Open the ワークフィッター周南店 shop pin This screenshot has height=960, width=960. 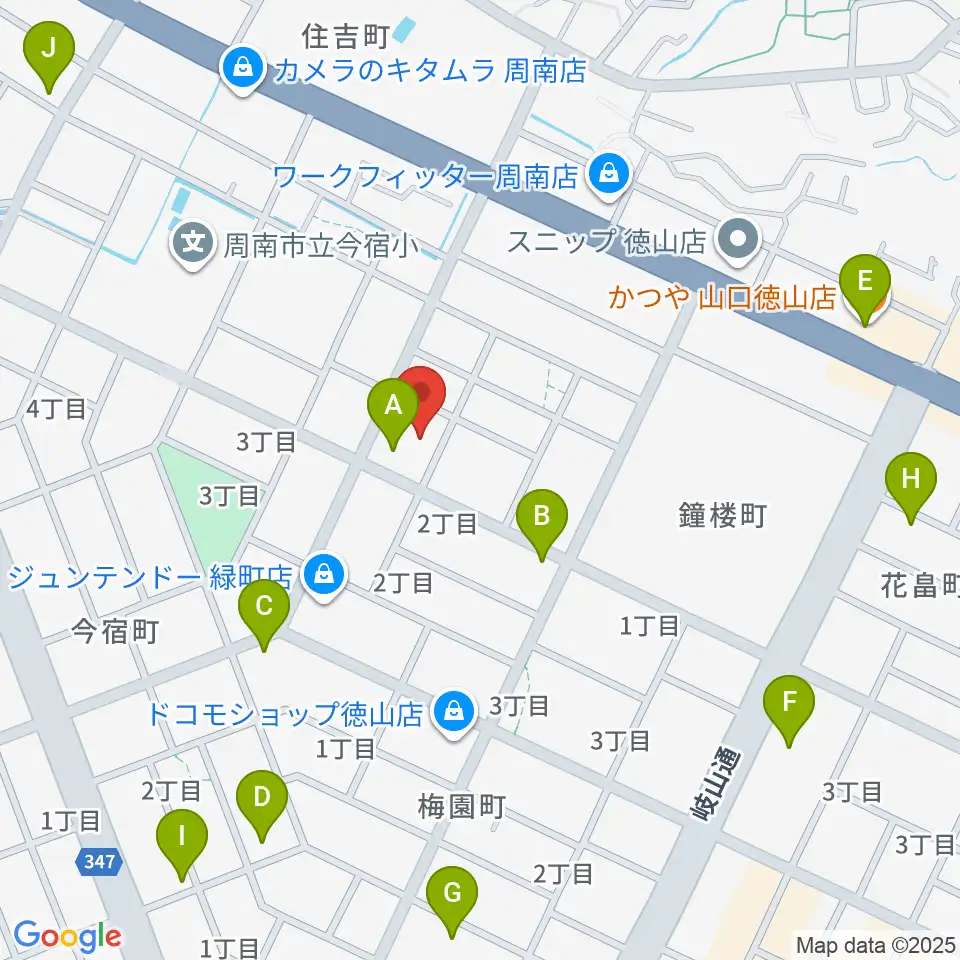click(x=609, y=176)
